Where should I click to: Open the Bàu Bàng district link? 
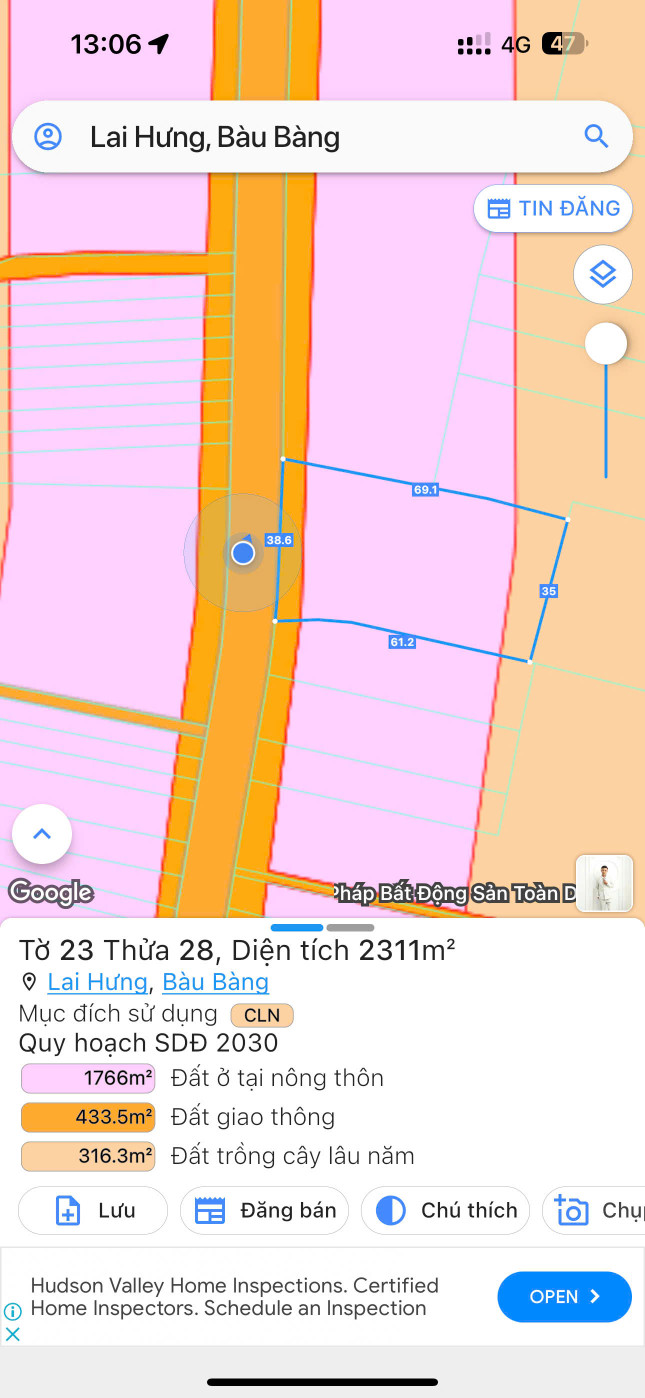coord(215,982)
